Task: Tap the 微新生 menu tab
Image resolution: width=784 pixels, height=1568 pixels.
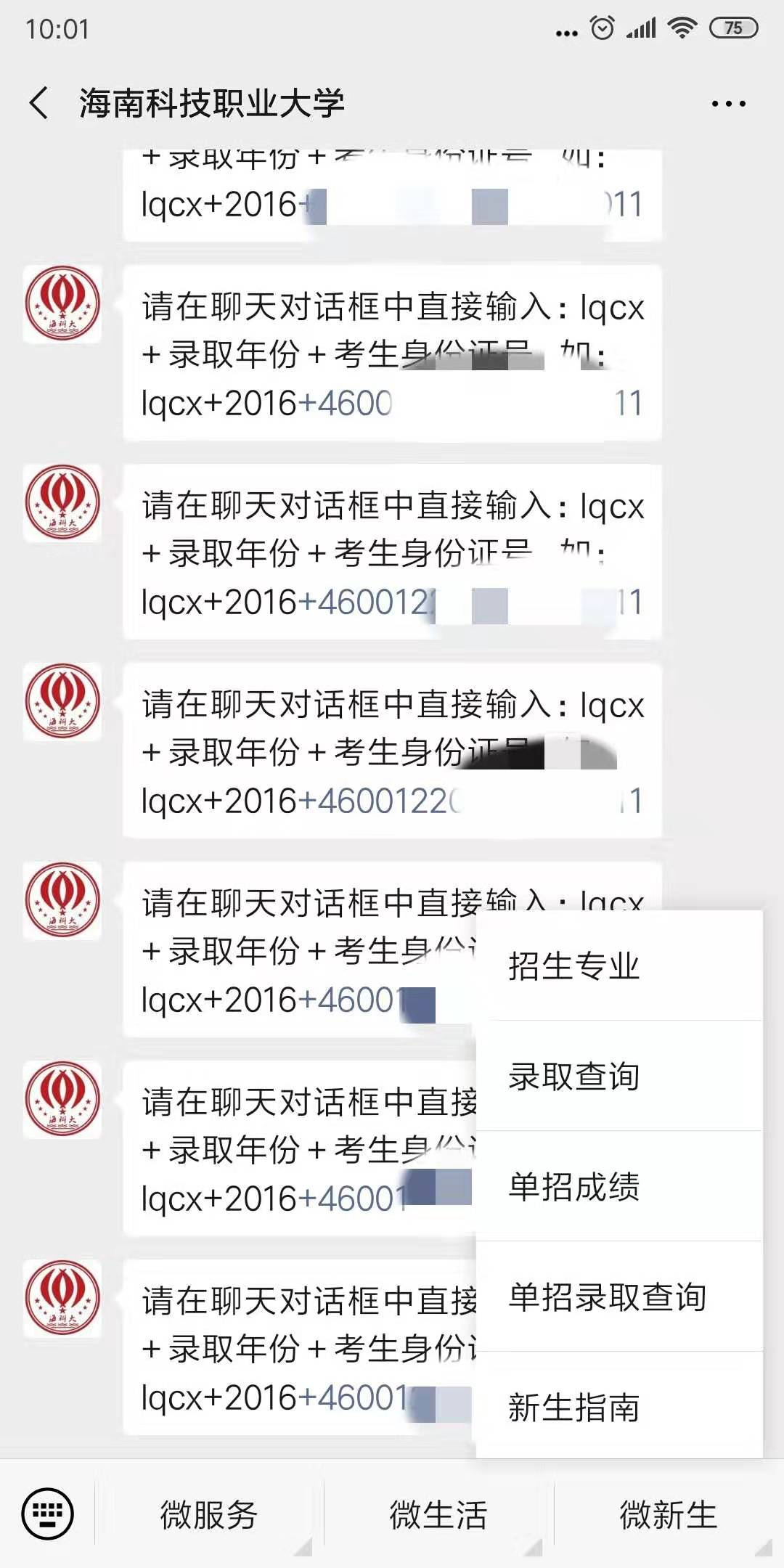Action: click(x=668, y=1515)
